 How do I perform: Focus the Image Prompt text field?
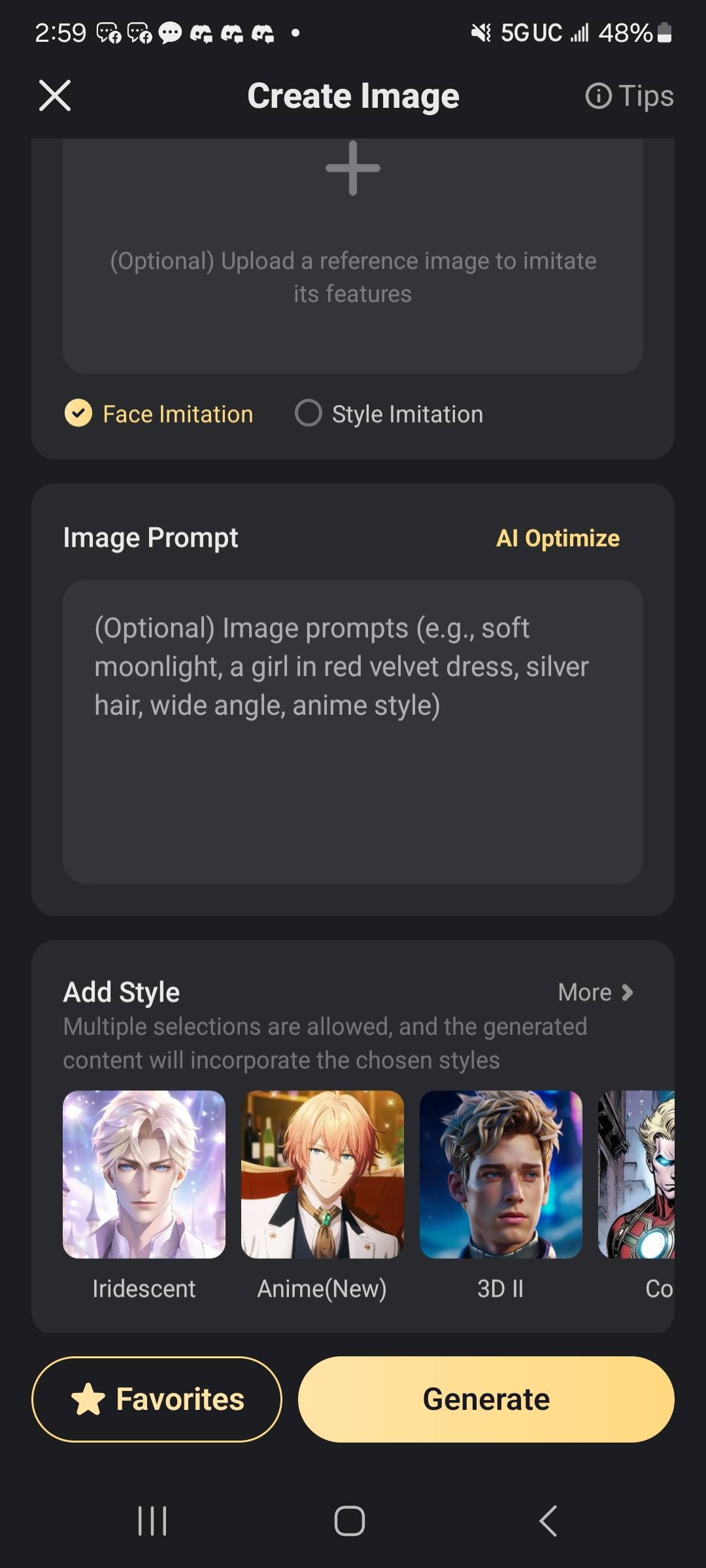click(x=352, y=731)
